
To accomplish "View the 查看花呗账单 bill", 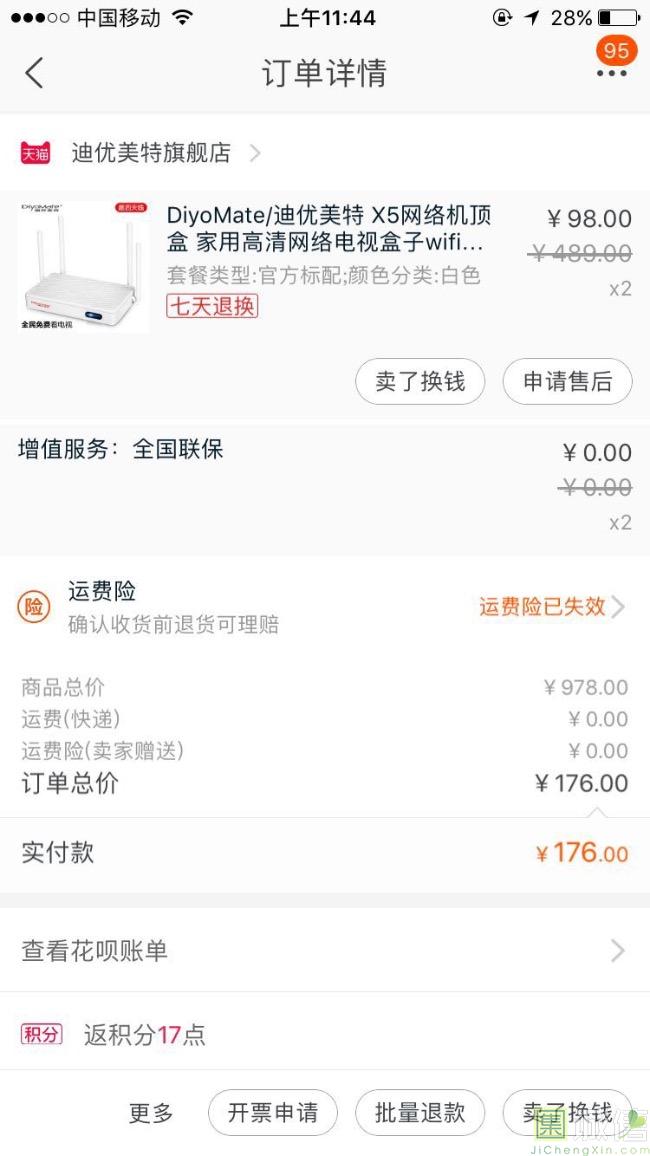I will 324,950.
